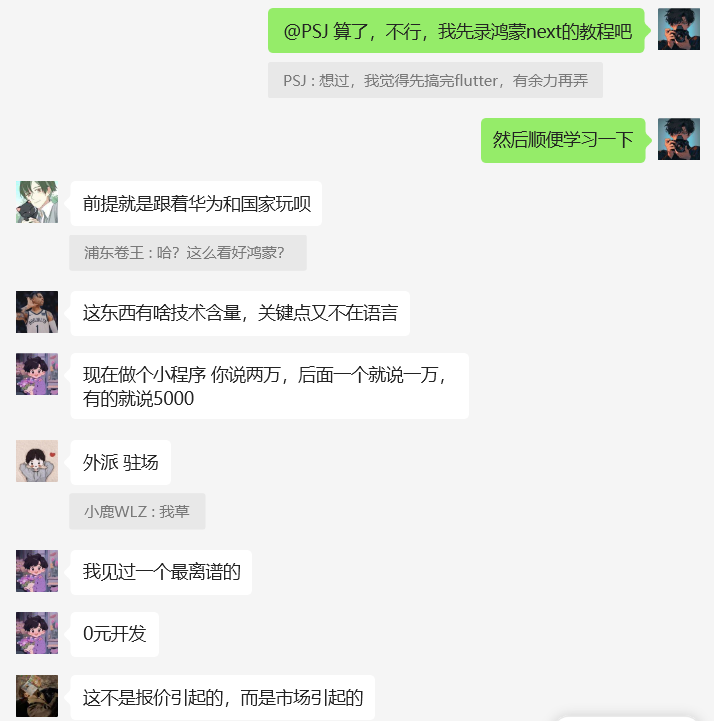View profile of sender of 这东西有啥技术含量
Screen dimensions: 714x721
click(x=37, y=312)
